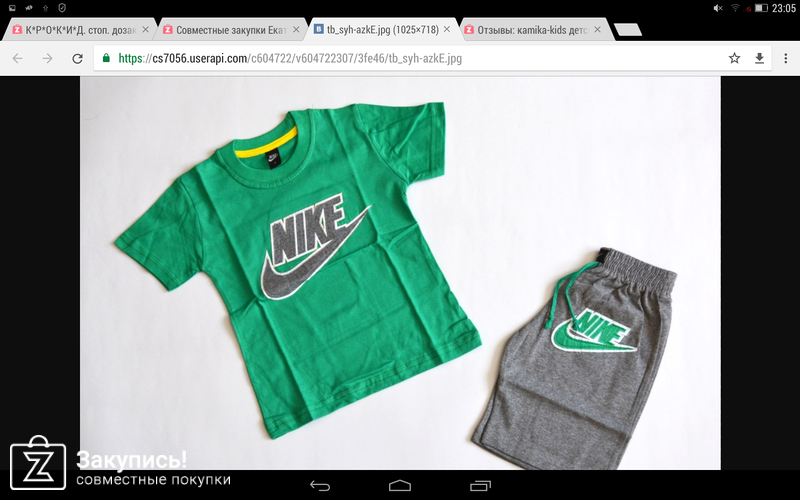Reload the current page
This screenshot has height=500, width=800.
77,58
